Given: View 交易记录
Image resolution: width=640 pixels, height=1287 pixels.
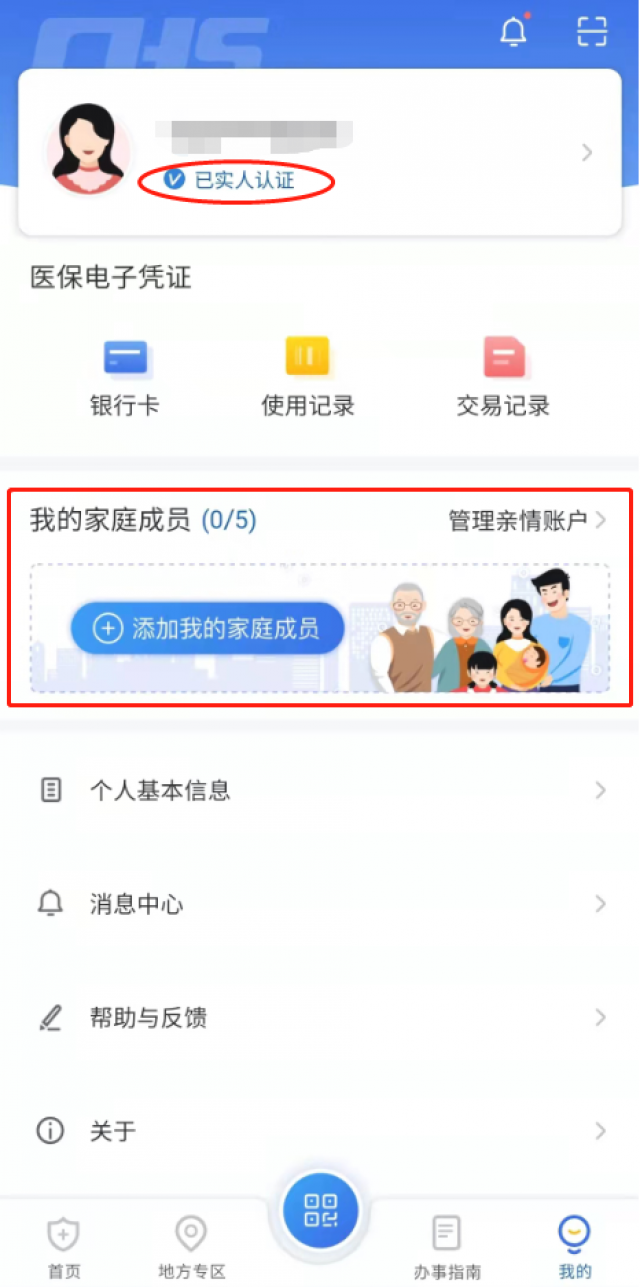Looking at the screenshot, I should tap(503, 377).
